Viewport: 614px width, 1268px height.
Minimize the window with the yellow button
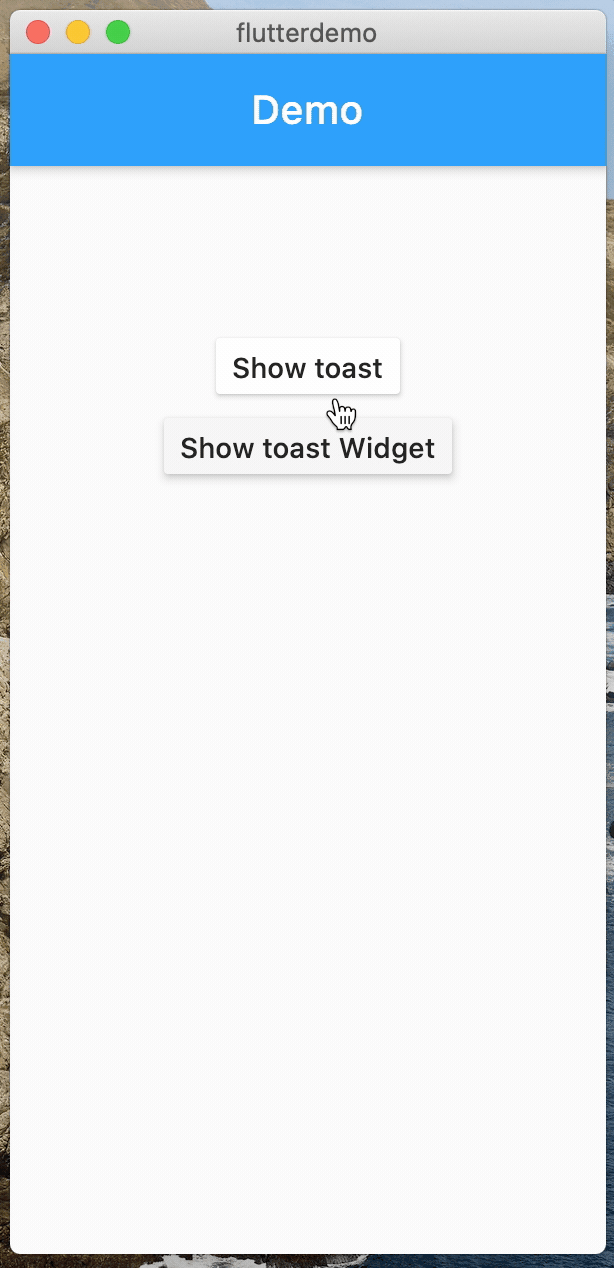(78, 32)
